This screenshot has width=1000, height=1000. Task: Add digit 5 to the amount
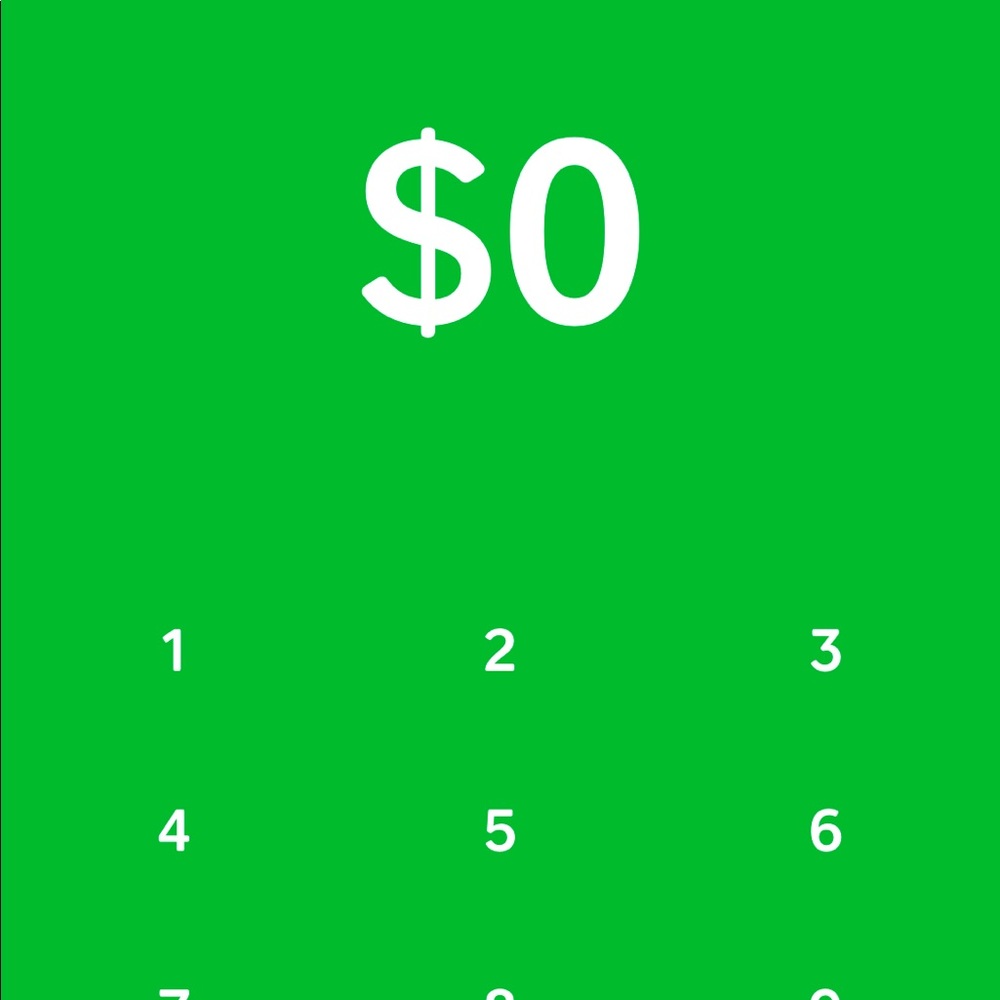tap(499, 831)
